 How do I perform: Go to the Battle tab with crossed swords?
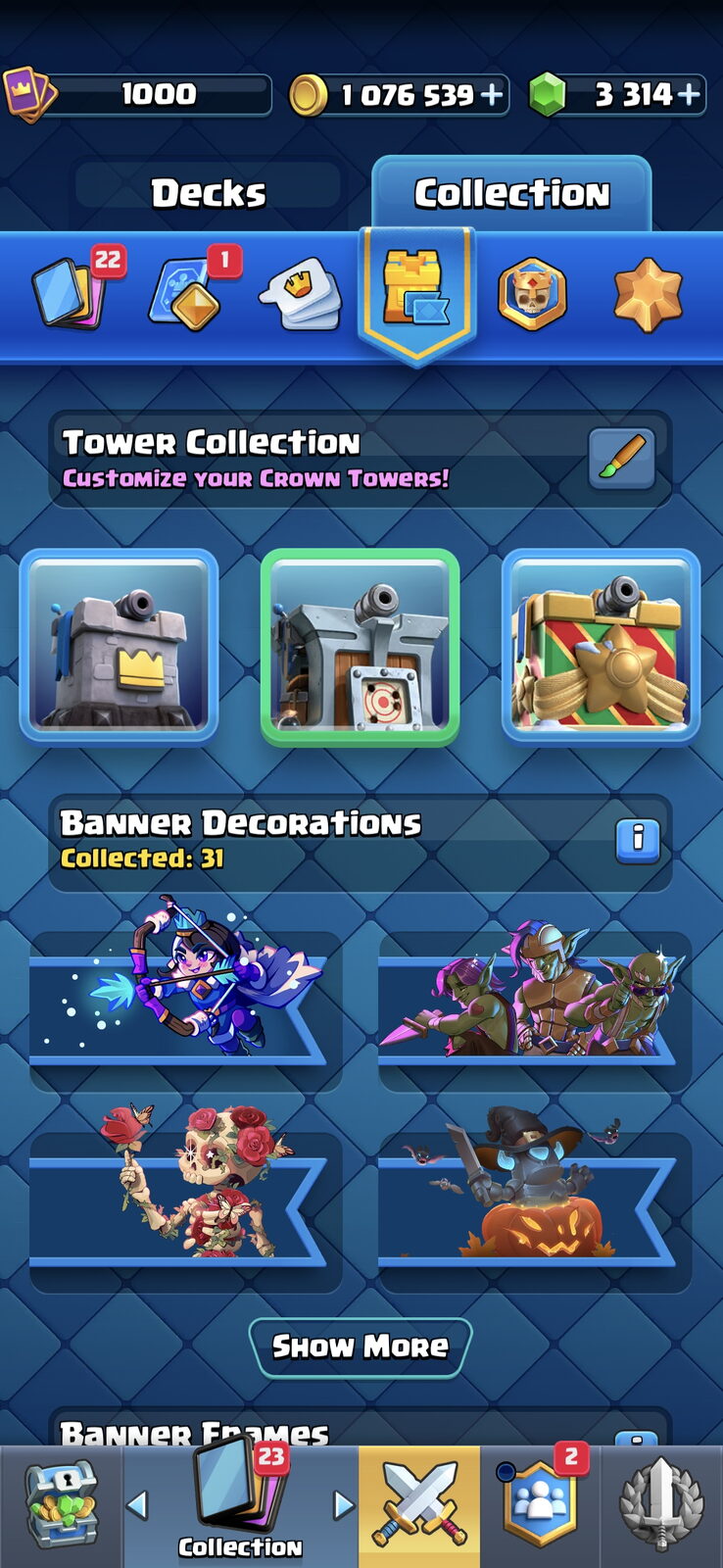pyautogui.click(x=419, y=1506)
